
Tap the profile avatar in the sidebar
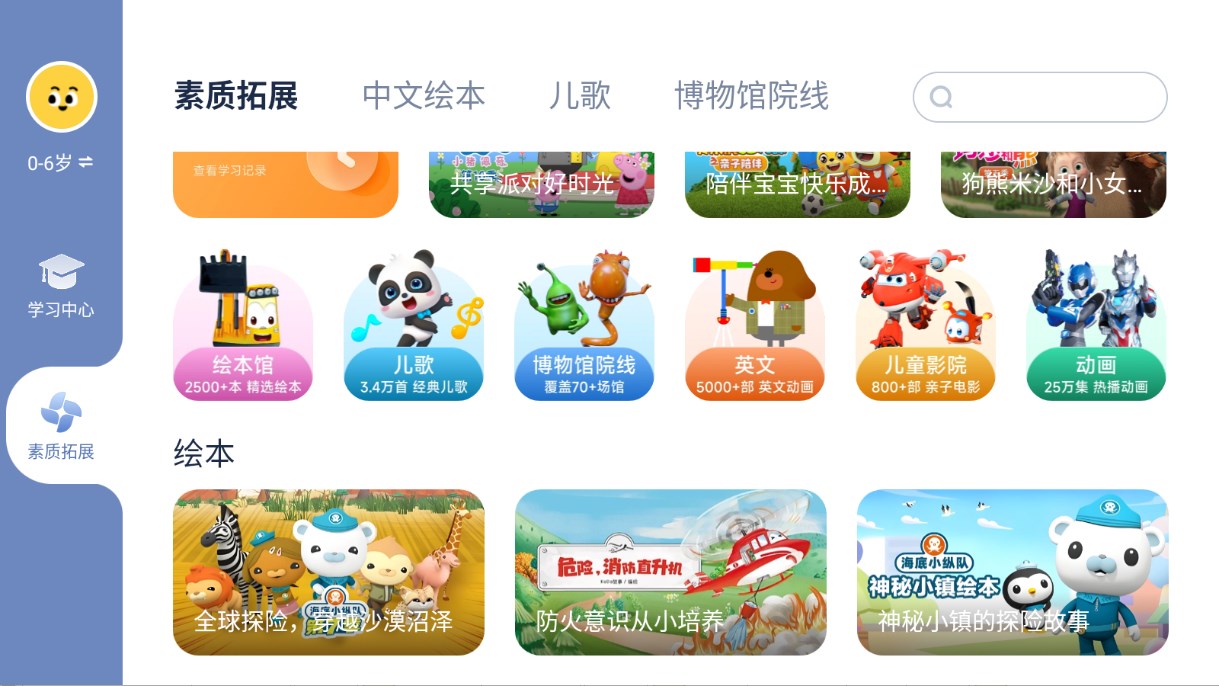click(61, 97)
